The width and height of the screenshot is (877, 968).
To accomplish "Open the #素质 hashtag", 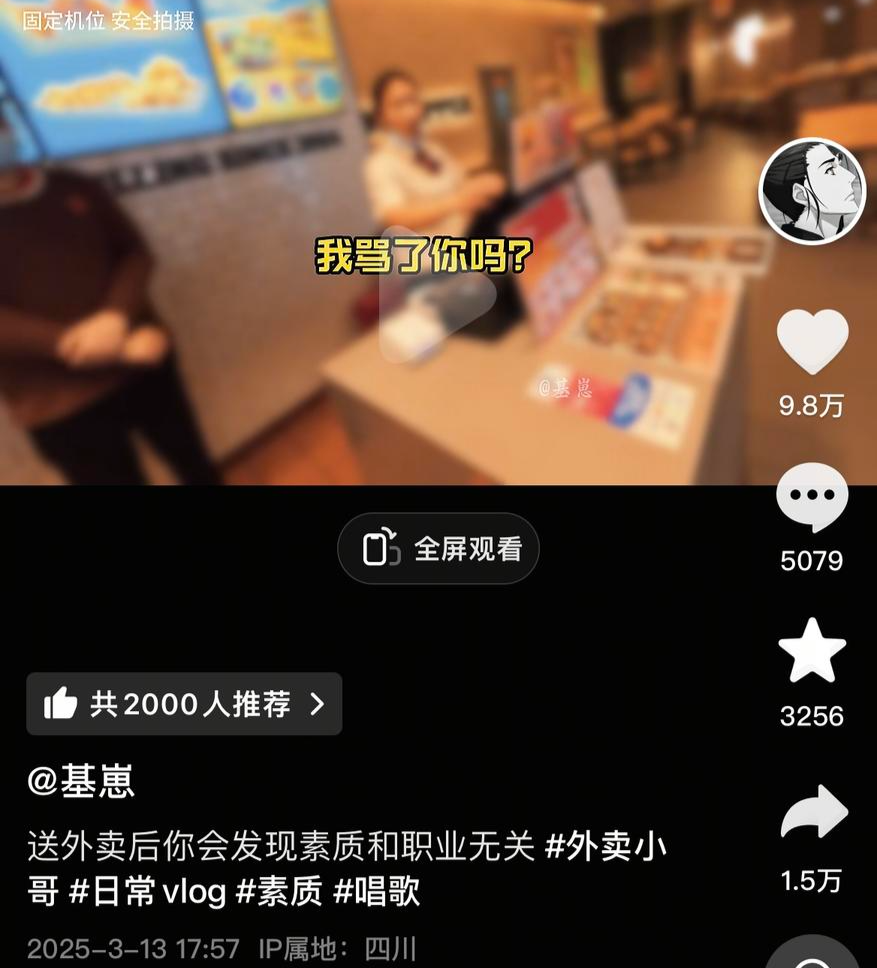I will coord(278,891).
